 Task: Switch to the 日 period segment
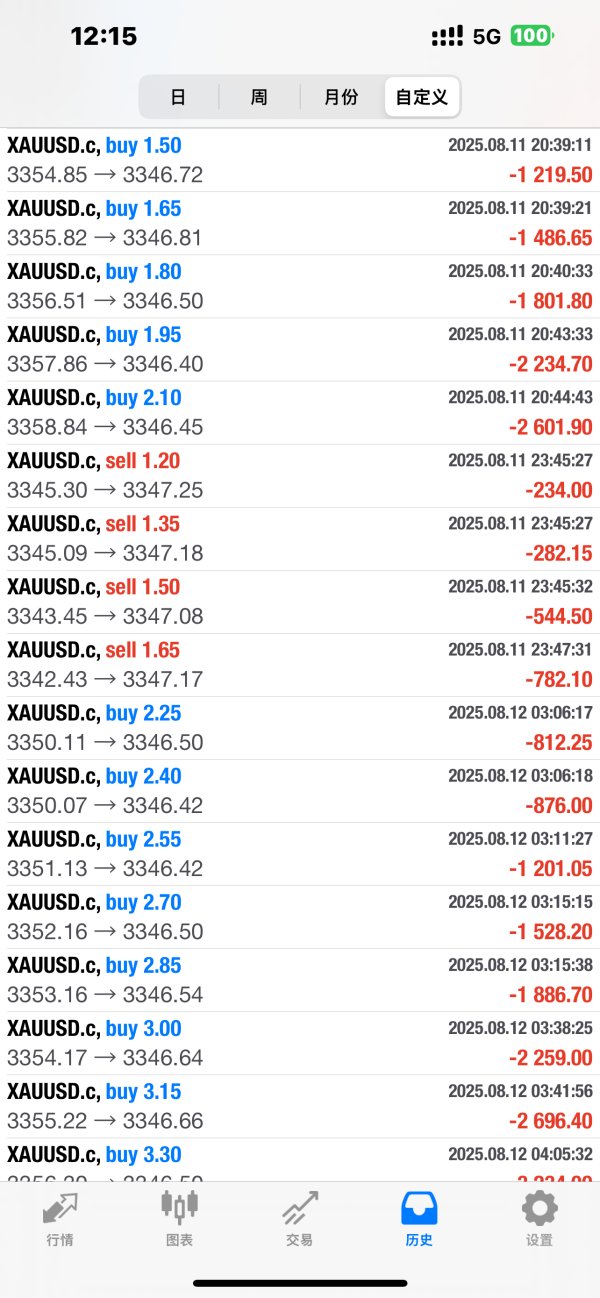pos(179,97)
